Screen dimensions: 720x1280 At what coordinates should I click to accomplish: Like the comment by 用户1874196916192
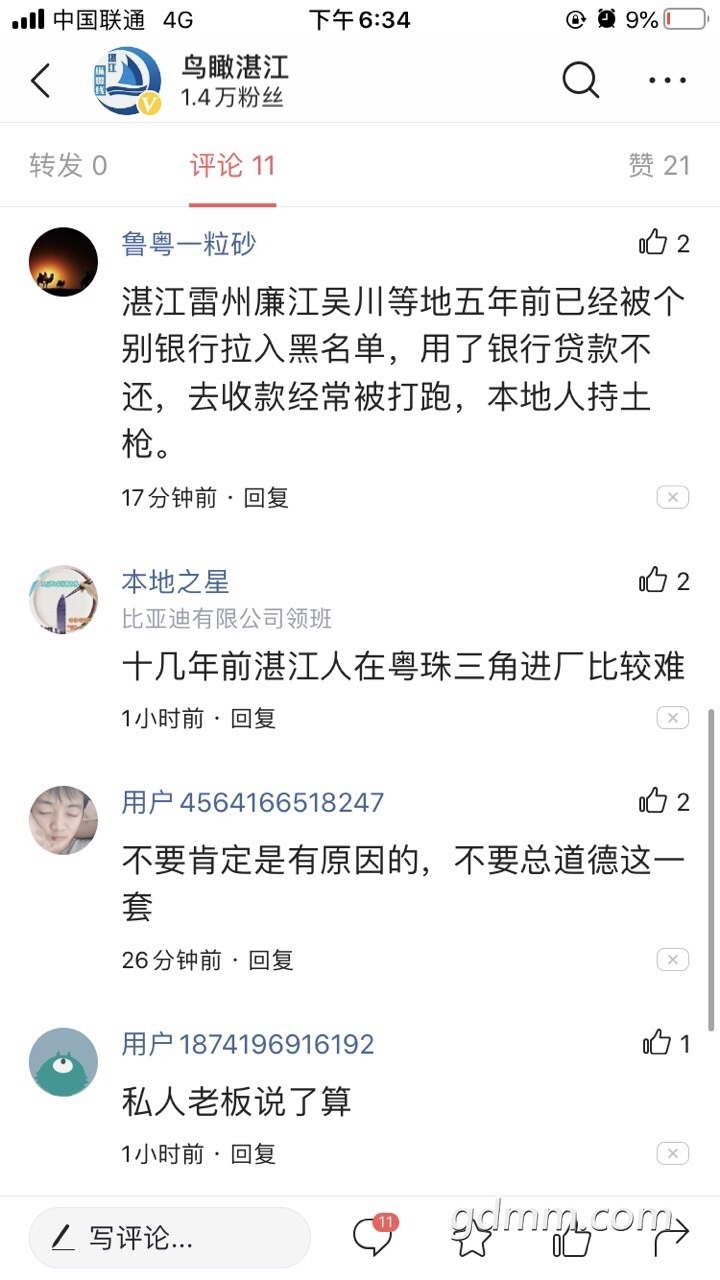[657, 1044]
